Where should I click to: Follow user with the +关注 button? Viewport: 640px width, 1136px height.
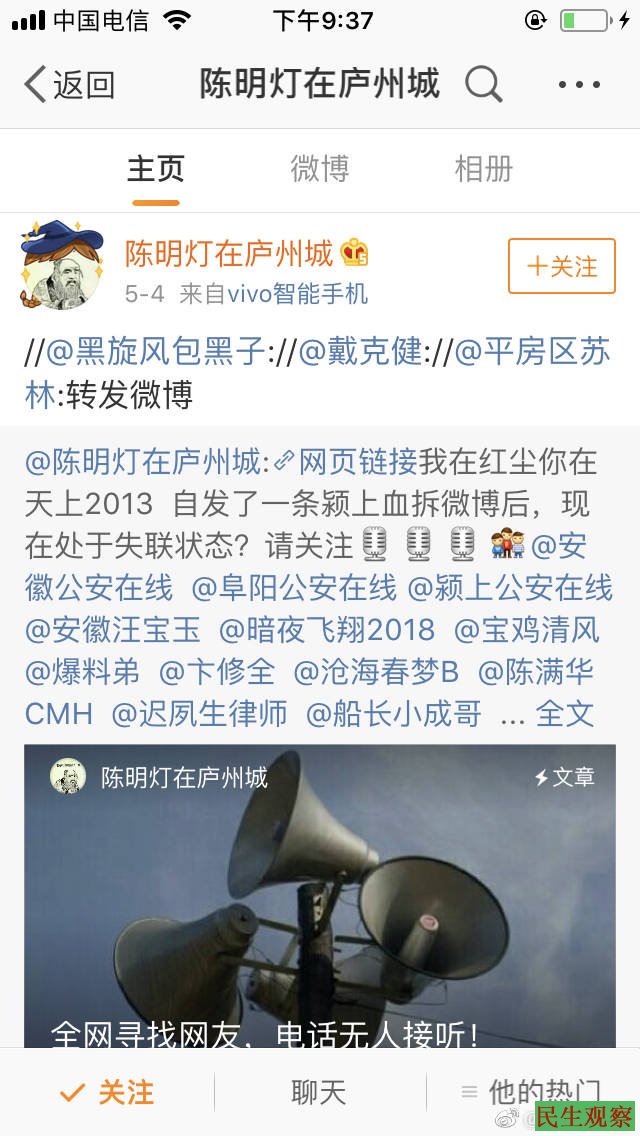click(x=561, y=266)
